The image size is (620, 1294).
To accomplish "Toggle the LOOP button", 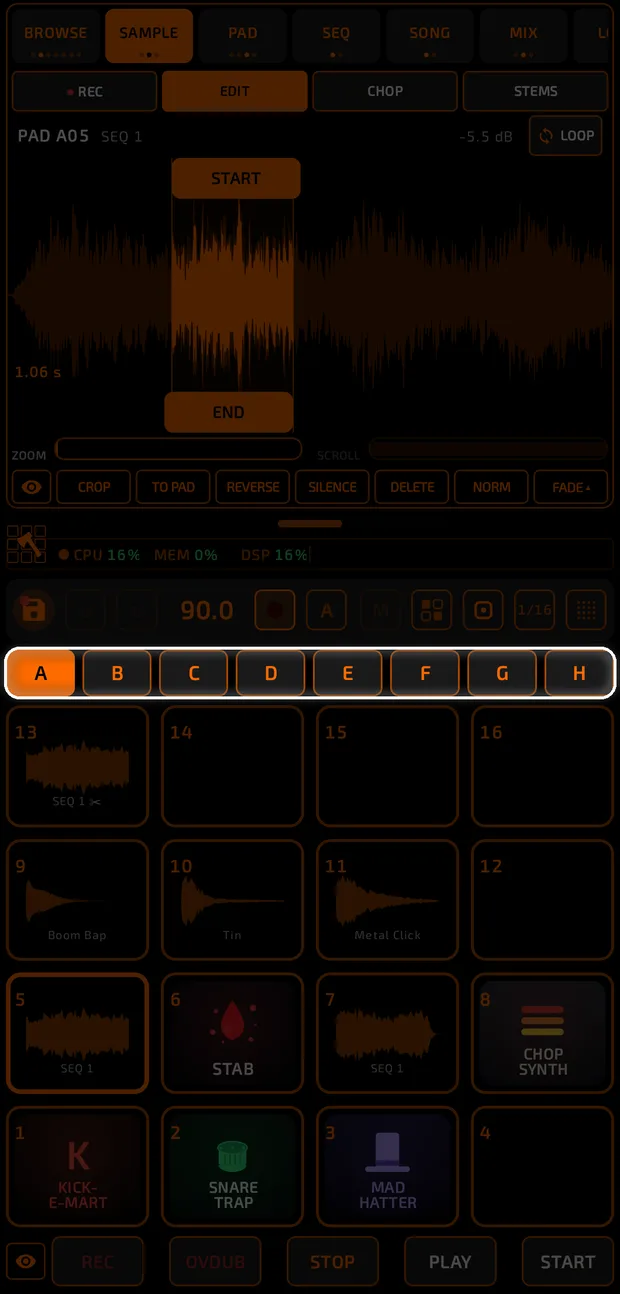I will pyautogui.click(x=566, y=136).
